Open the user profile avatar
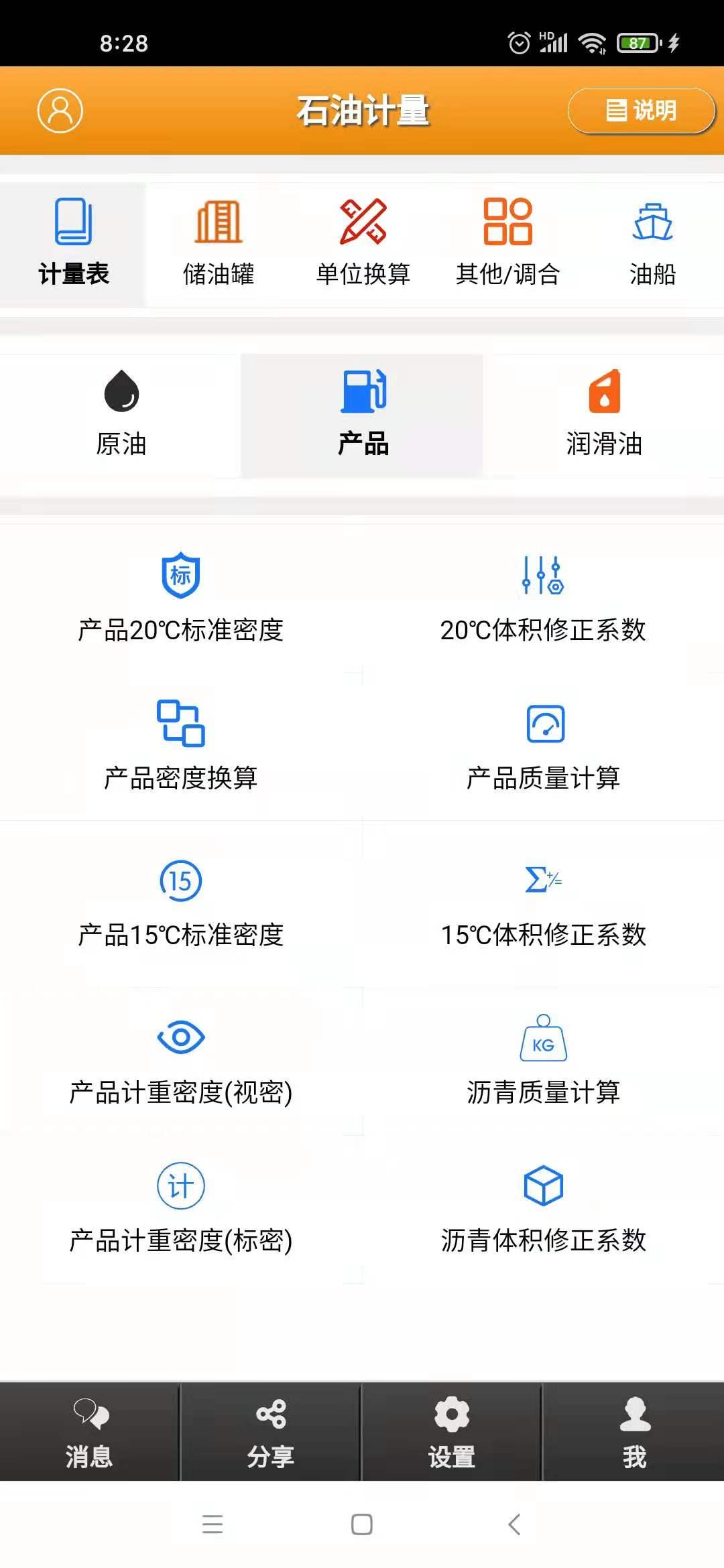The width and height of the screenshot is (724, 1568). [x=60, y=111]
